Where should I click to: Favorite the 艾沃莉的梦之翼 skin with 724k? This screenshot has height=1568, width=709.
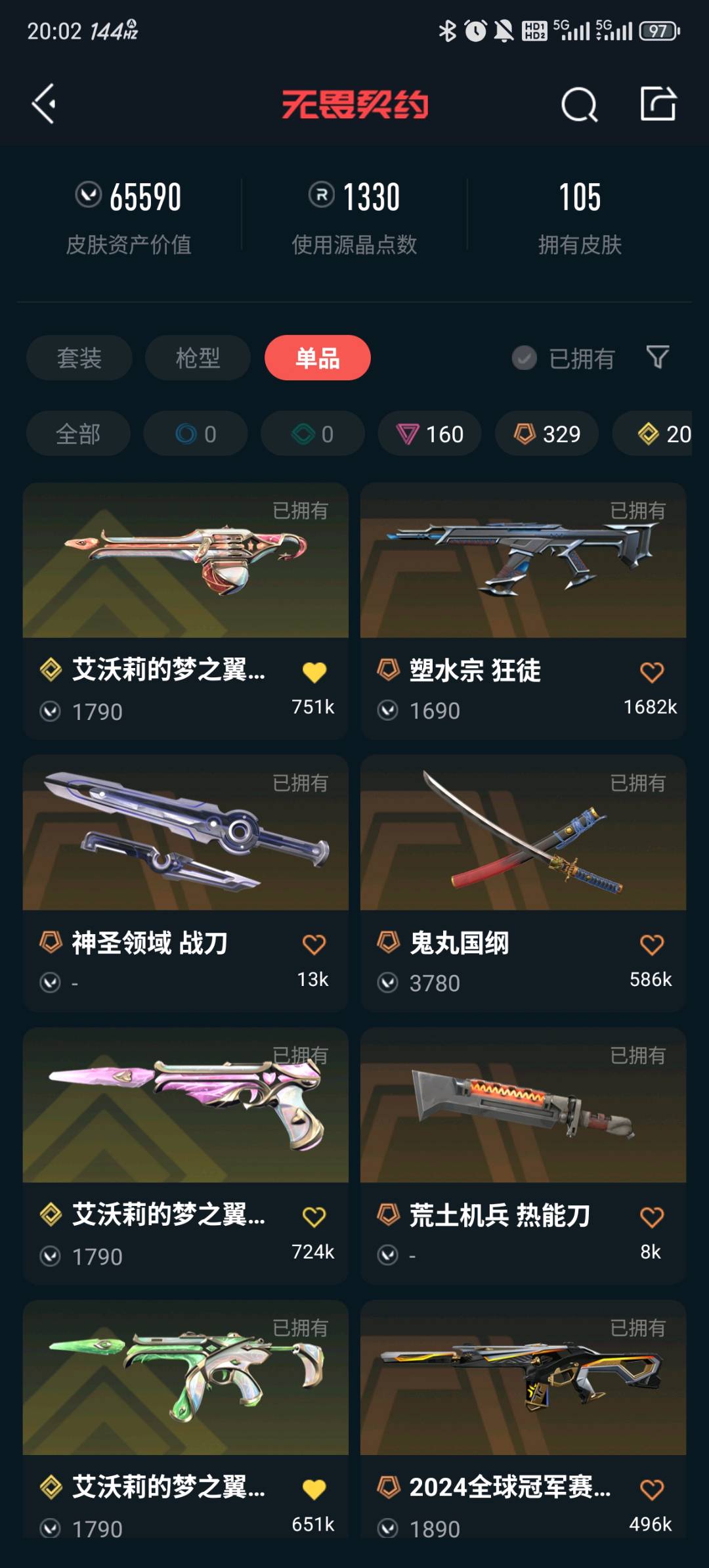[314, 1217]
